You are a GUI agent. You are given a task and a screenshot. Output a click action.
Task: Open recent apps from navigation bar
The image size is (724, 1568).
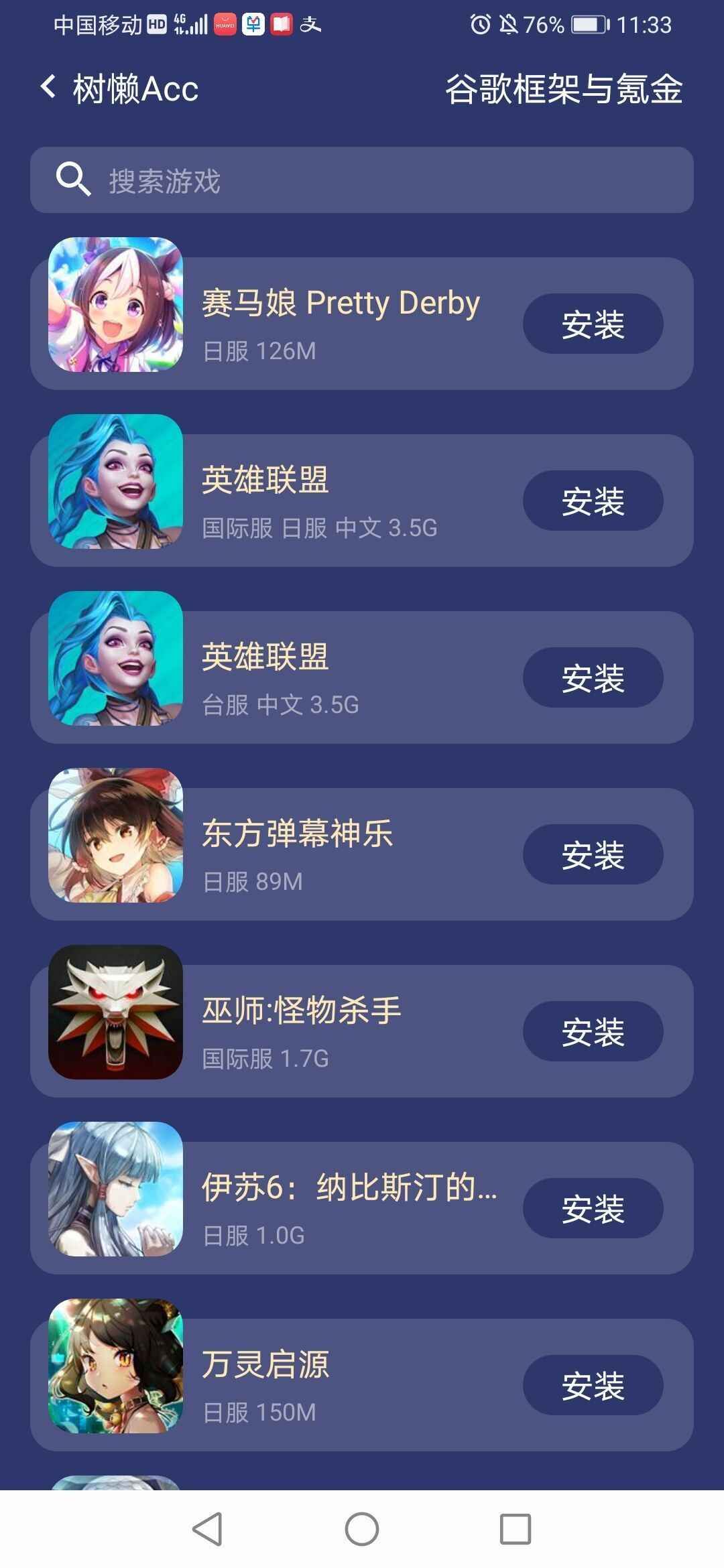point(516,1529)
